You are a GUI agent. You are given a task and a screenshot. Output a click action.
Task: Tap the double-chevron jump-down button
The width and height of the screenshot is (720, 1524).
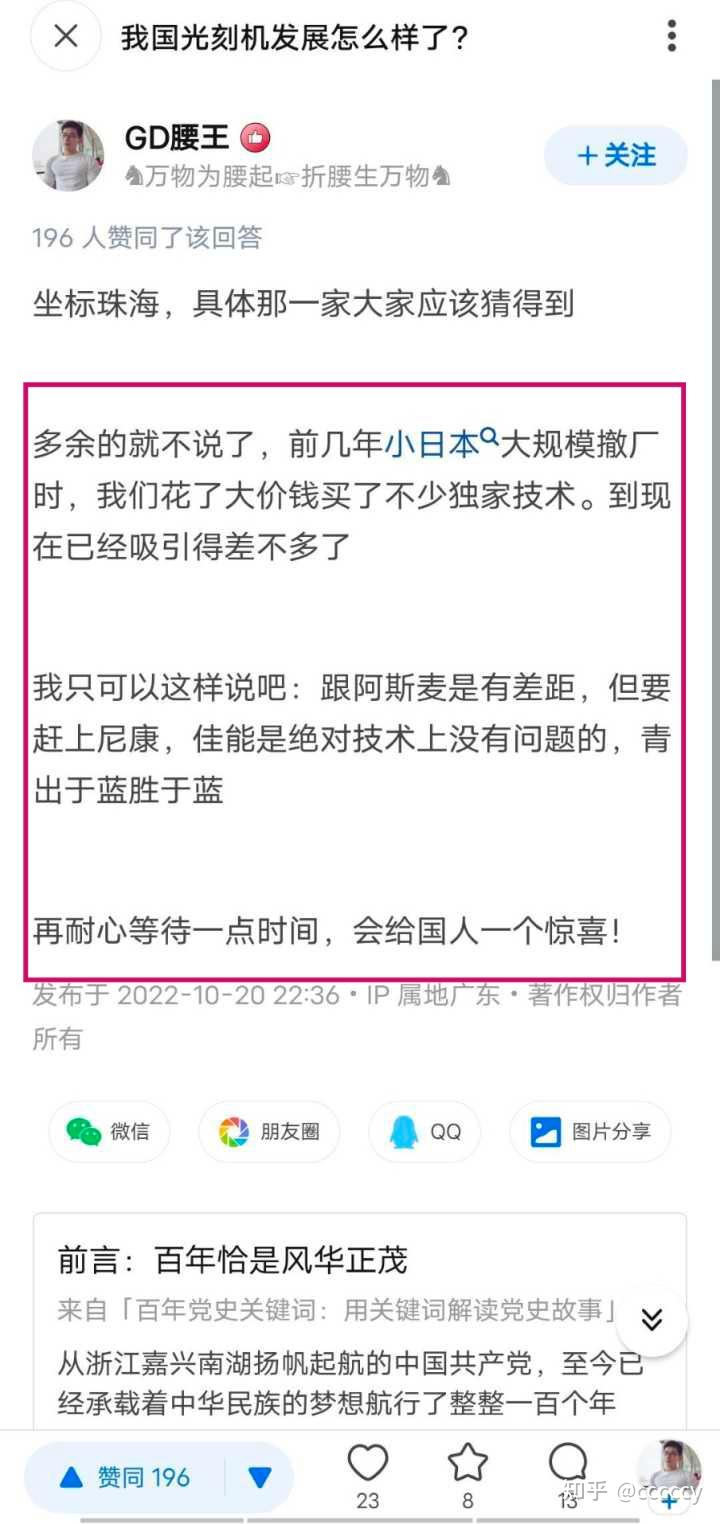coord(652,1320)
